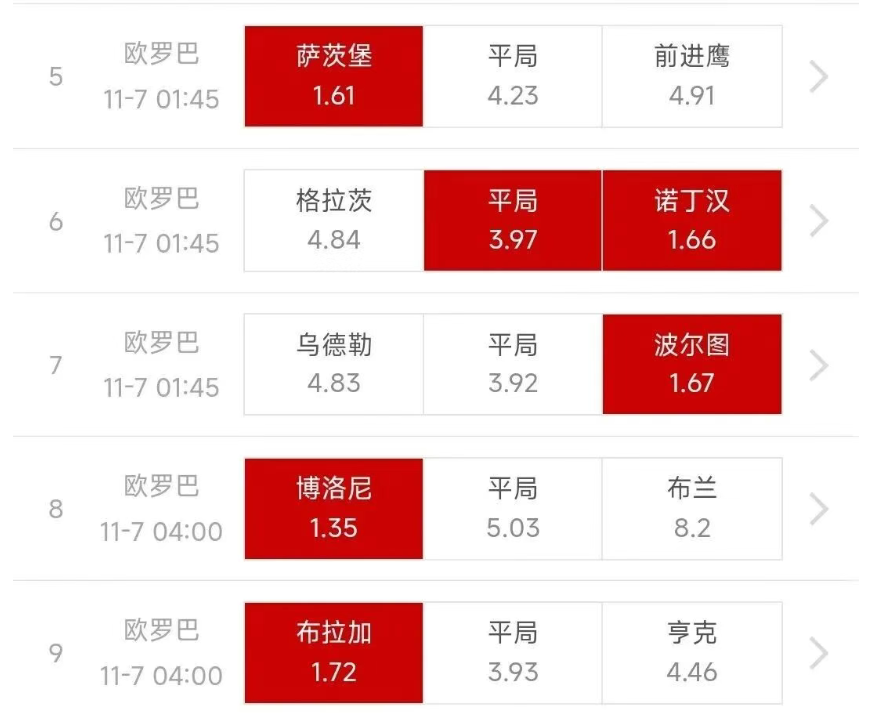Toggle 布拉加 at odds 1.72
Viewport: 874px width, 723px height.
point(333,652)
